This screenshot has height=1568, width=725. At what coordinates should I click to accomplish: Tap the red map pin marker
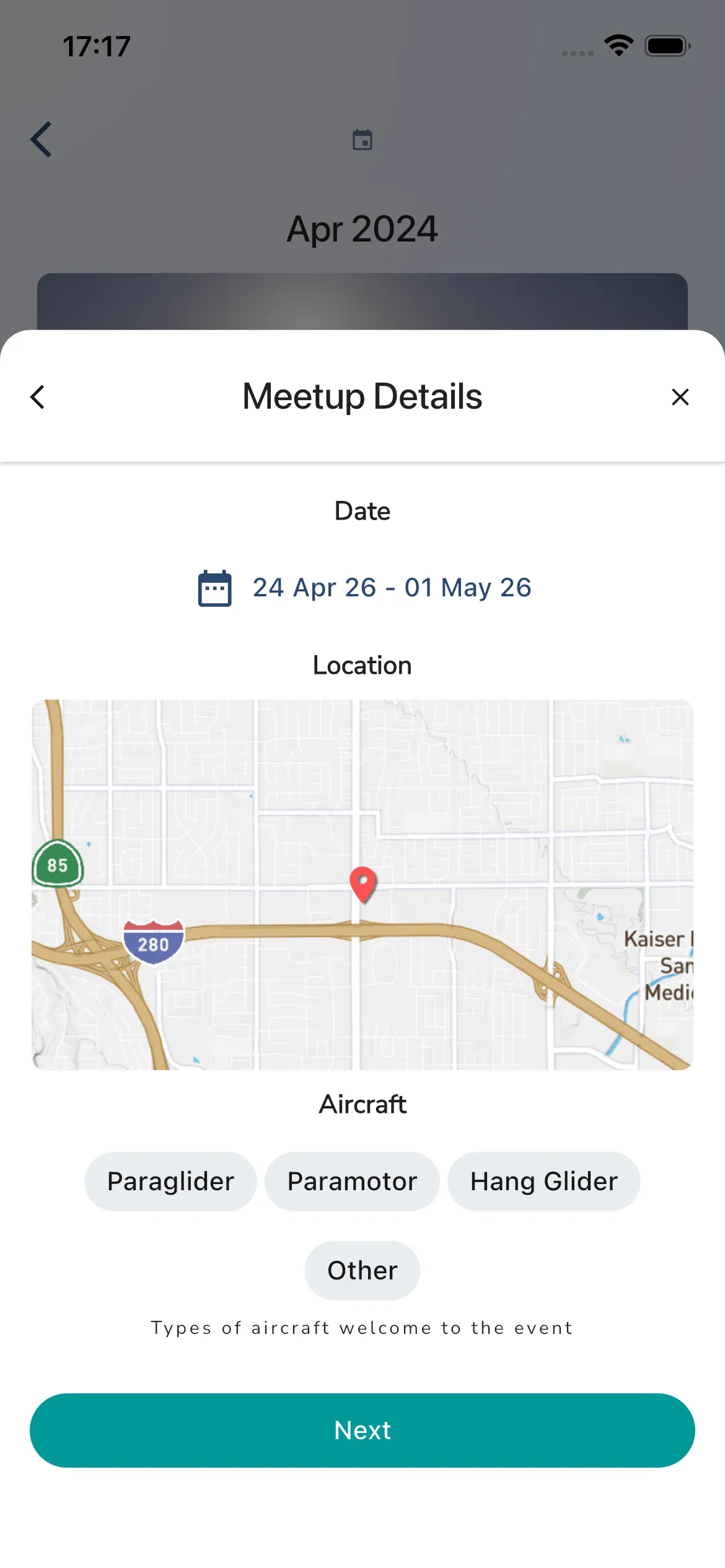362,885
